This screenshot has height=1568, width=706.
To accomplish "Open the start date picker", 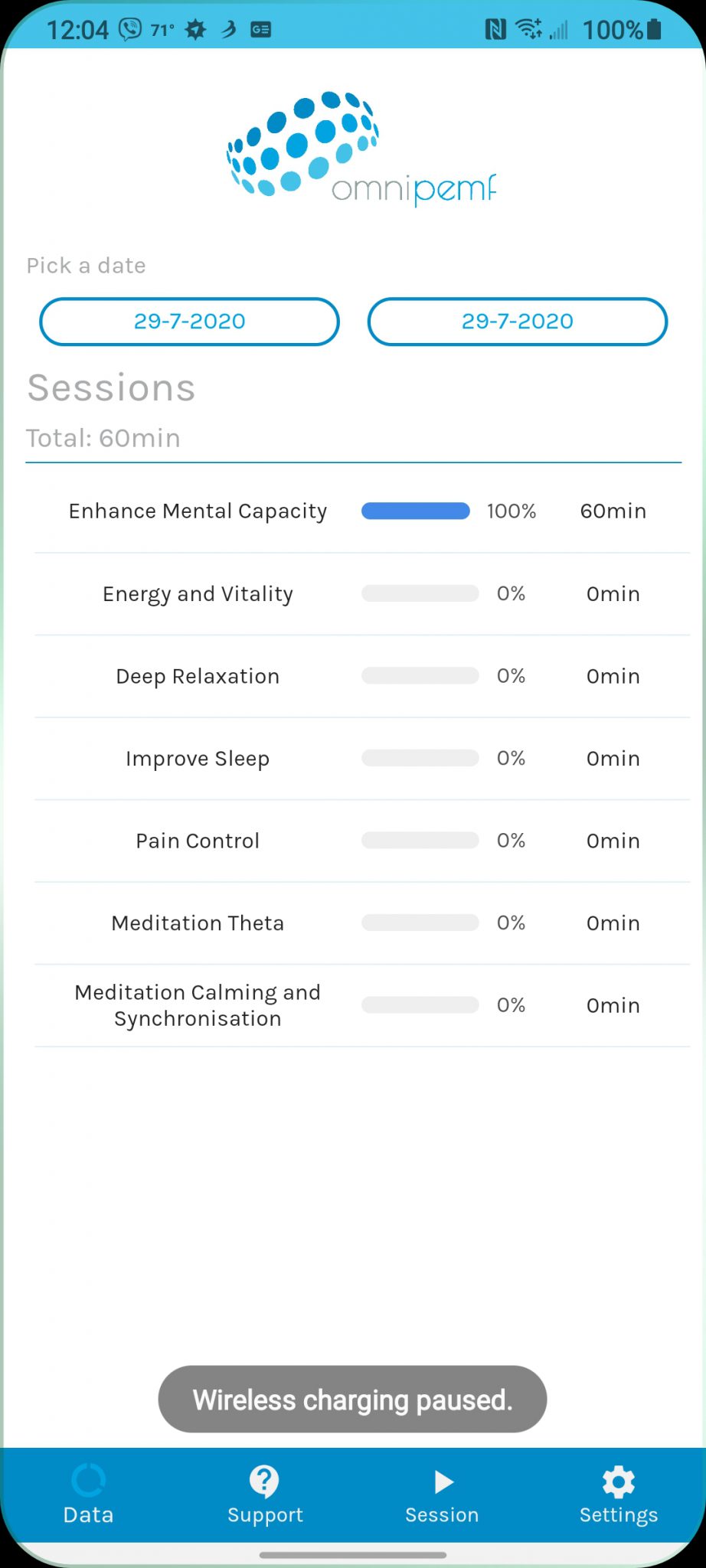I will [188, 322].
